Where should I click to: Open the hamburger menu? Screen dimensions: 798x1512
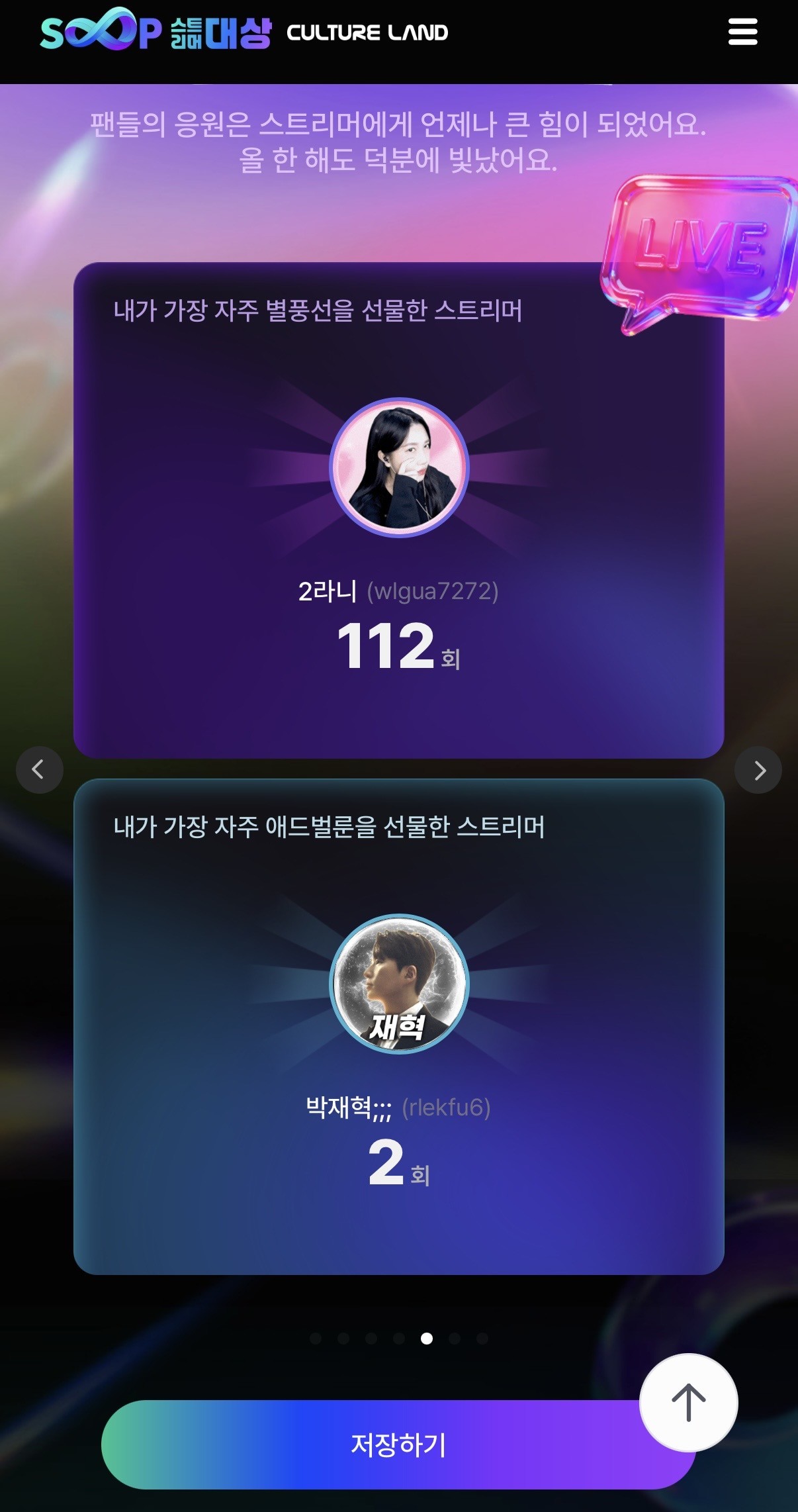742,32
